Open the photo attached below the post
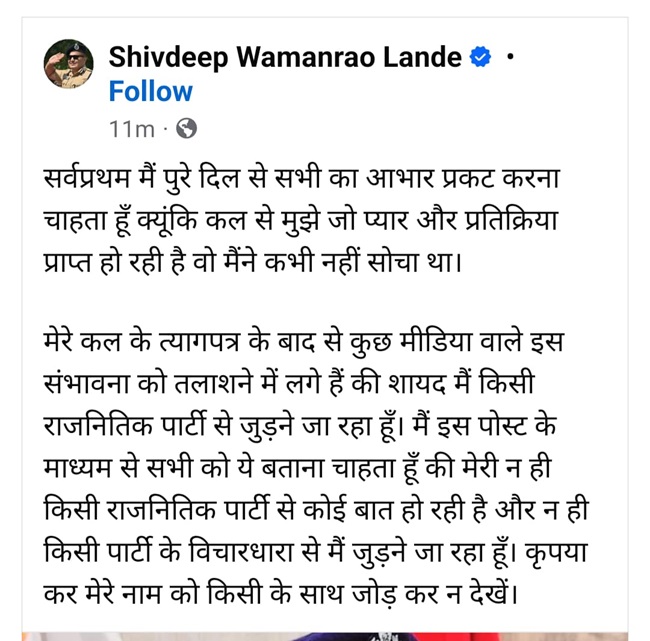This screenshot has width=650, height=641. pos(325,635)
